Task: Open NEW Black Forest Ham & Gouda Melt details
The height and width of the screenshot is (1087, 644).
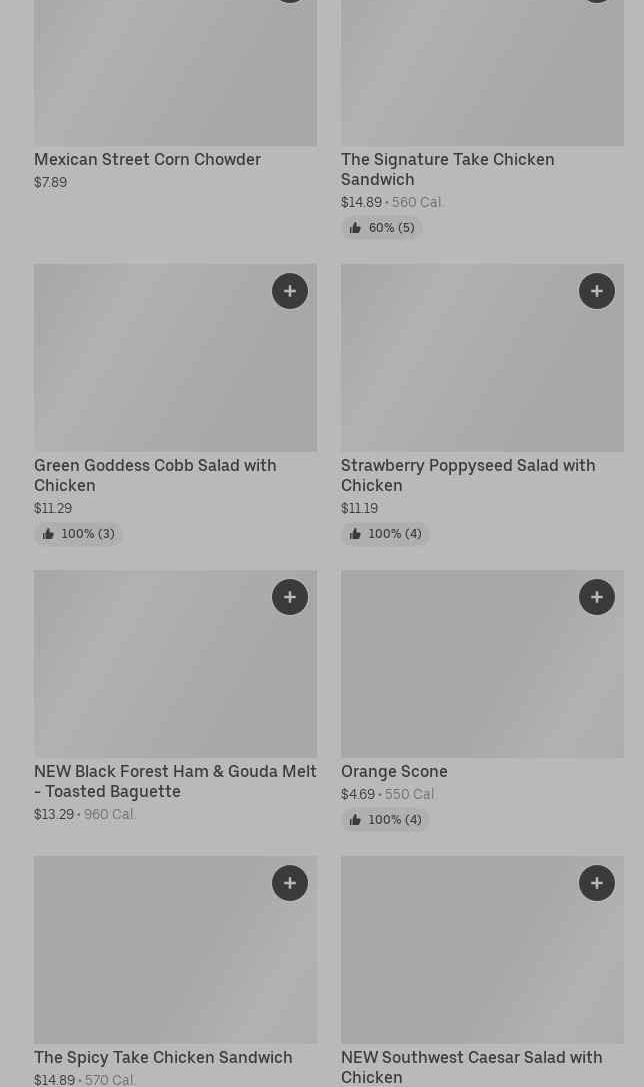Action: coord(175,781)
